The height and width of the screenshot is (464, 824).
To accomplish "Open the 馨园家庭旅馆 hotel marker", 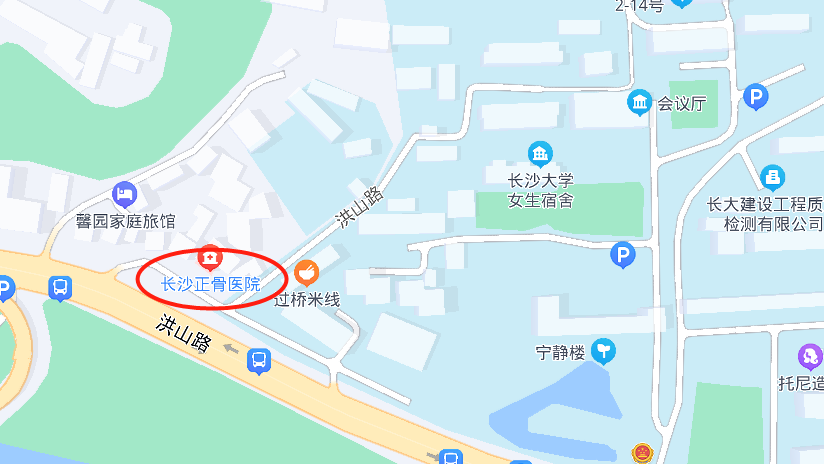I will click(x=124, y=193).
